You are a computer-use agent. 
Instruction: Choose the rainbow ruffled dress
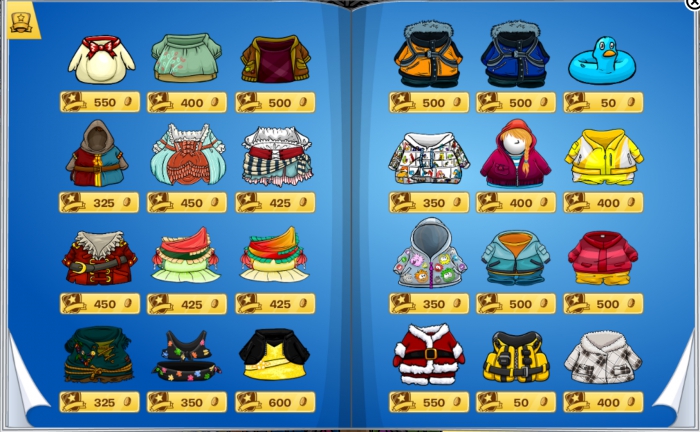(x=275, y=257)
